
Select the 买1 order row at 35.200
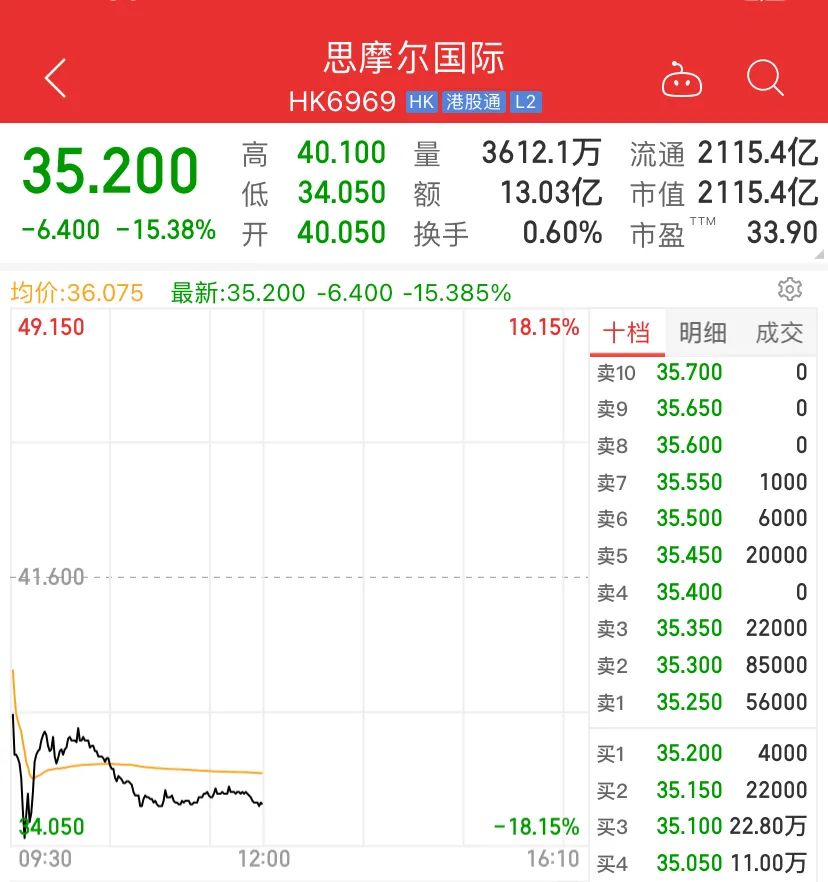click(702, 753)
